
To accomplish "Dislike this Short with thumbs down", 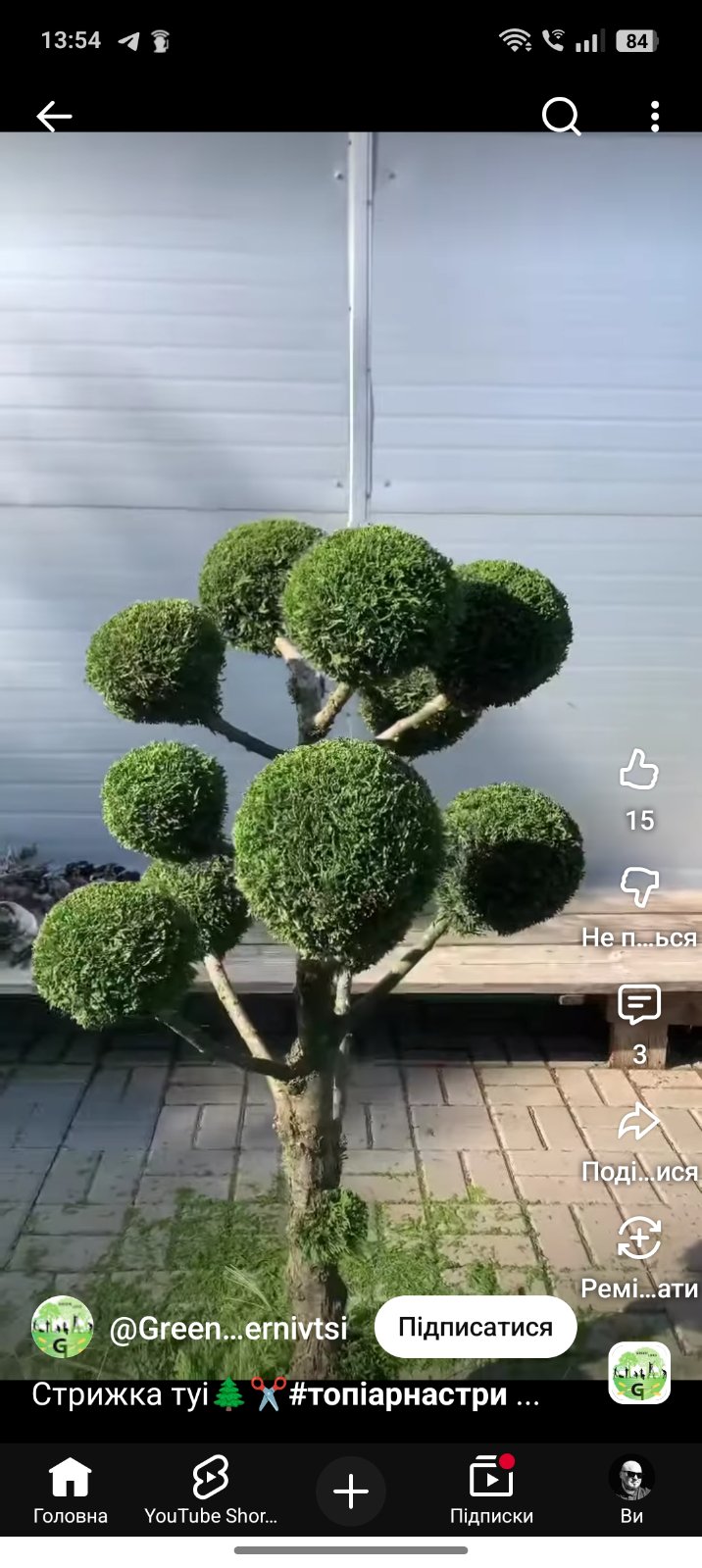I will [639, 886].
